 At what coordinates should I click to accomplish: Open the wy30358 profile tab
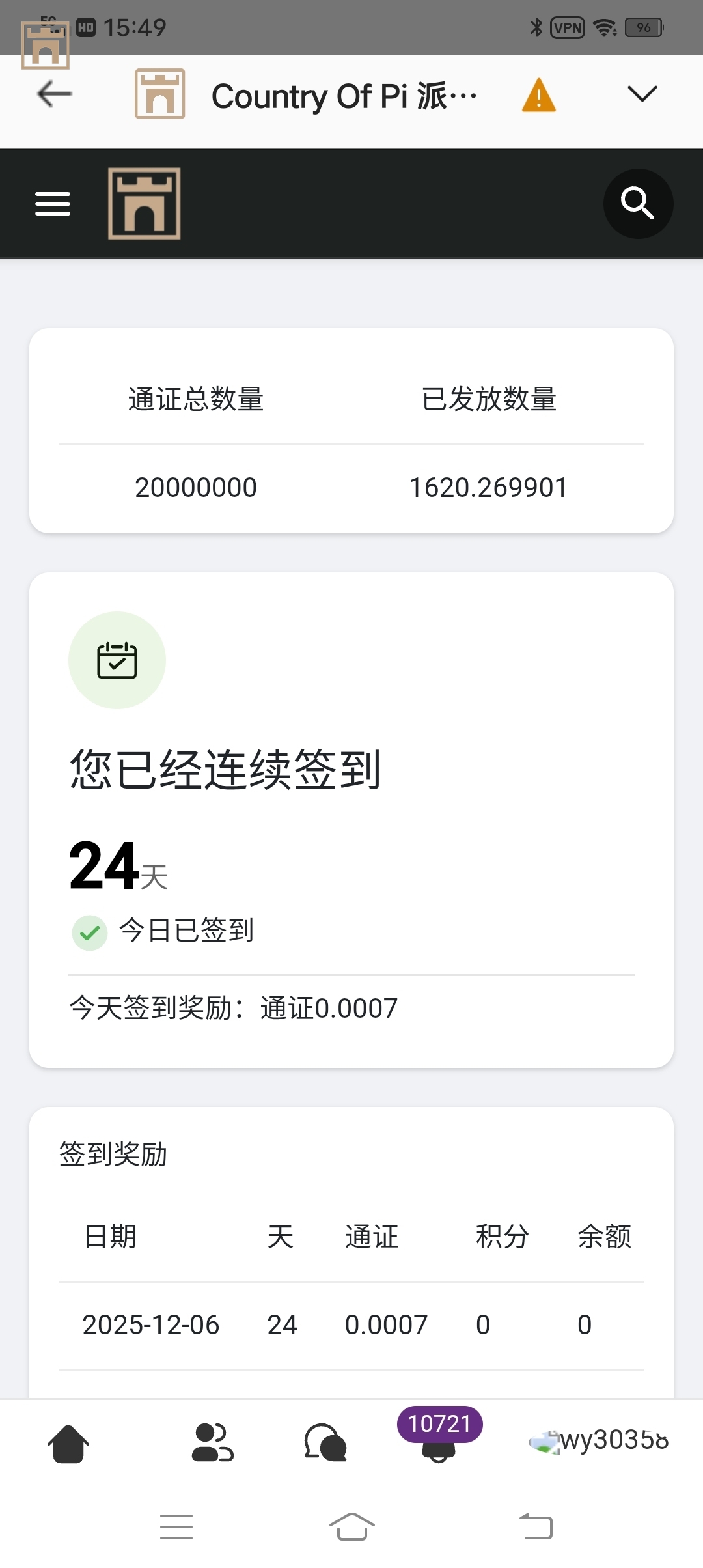coord(599,1440)
